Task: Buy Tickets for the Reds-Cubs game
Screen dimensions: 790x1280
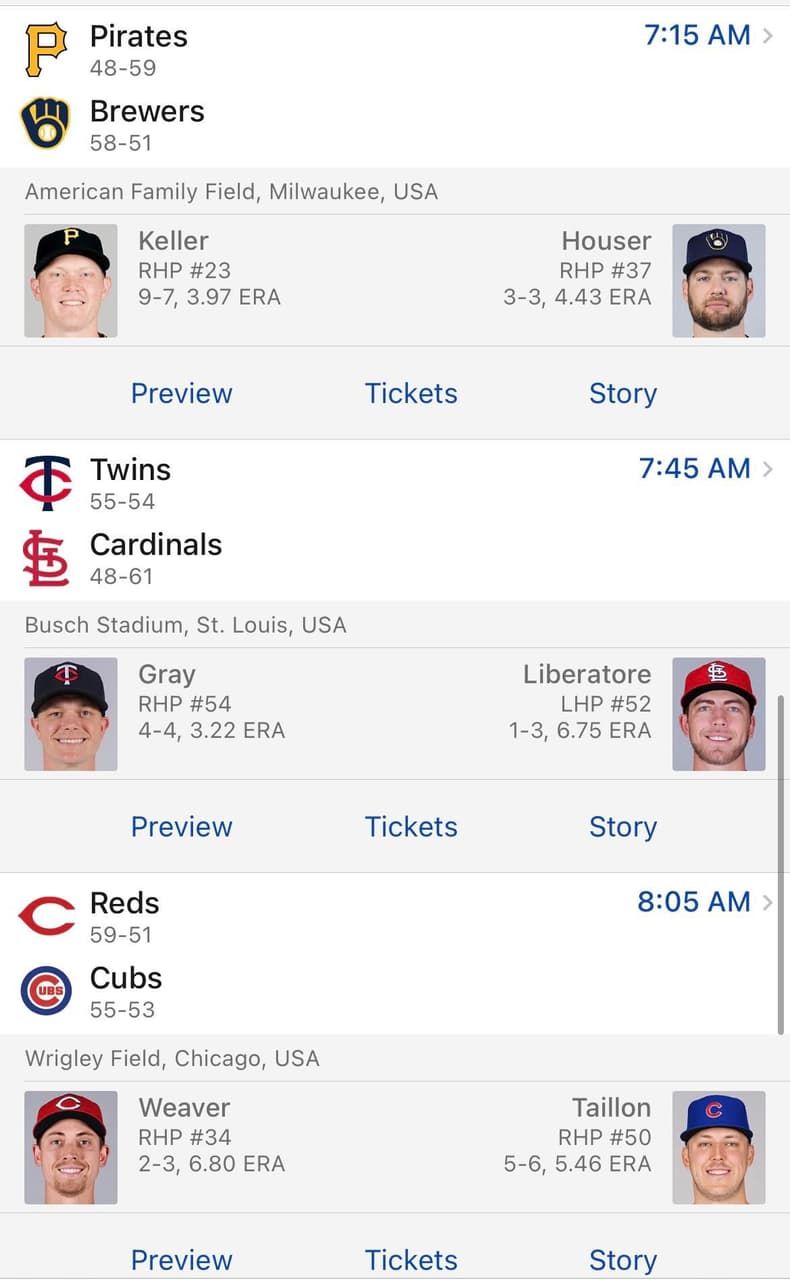Action: tap(411, 1260)
